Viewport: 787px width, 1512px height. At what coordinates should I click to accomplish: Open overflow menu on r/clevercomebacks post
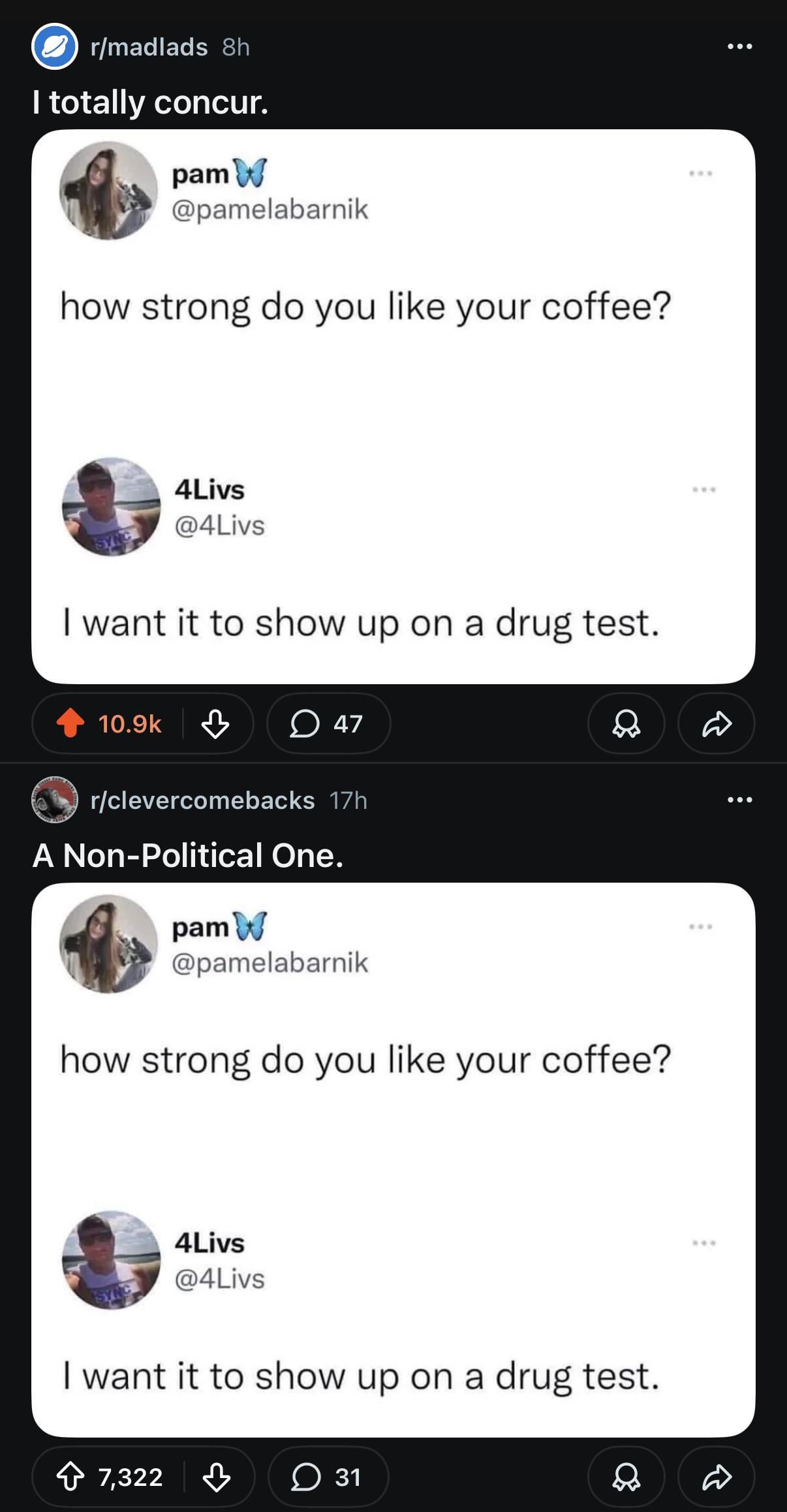click(739, 800)
